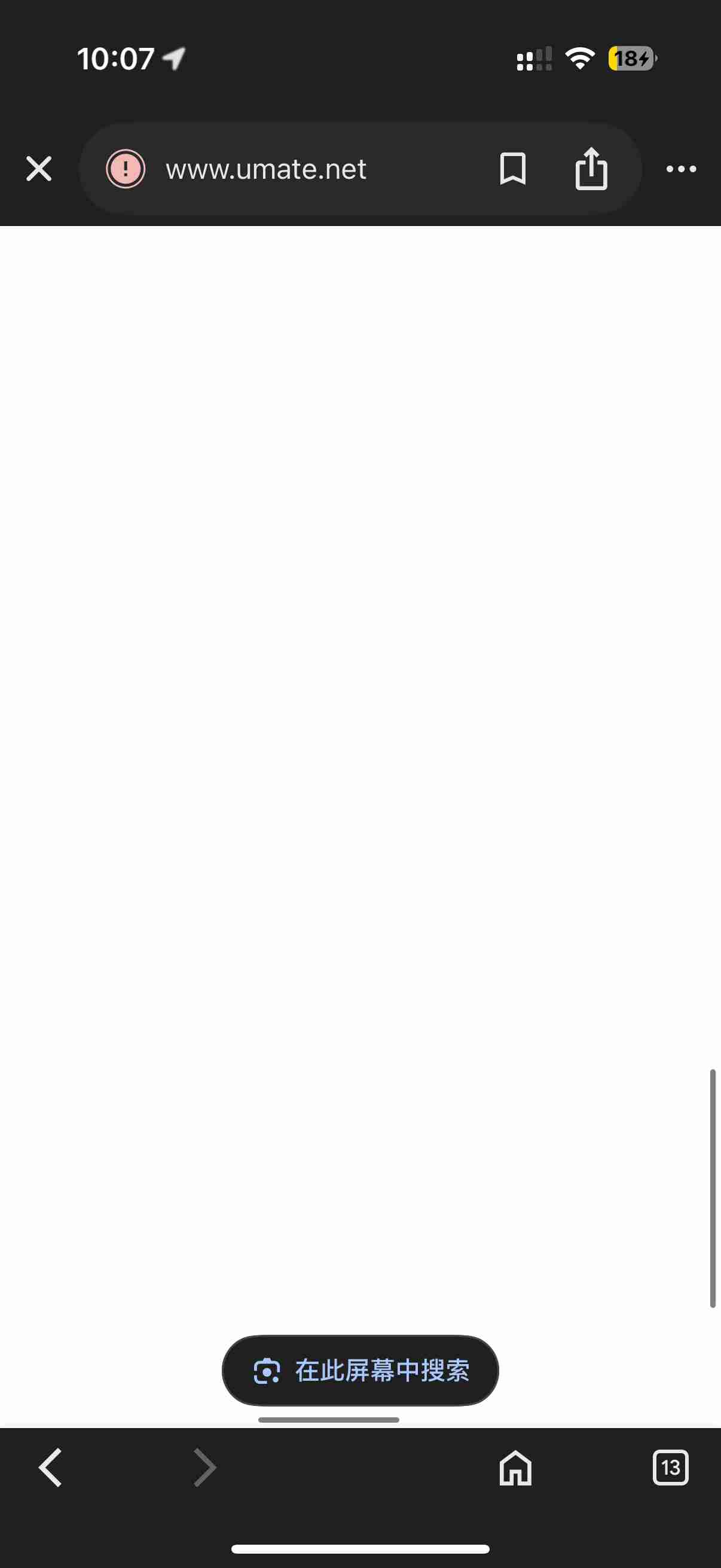Image resolution: width=721 pixels, height=1568 pixels.
Task: Tap the site security warning icon
Action: pos(126,169)
